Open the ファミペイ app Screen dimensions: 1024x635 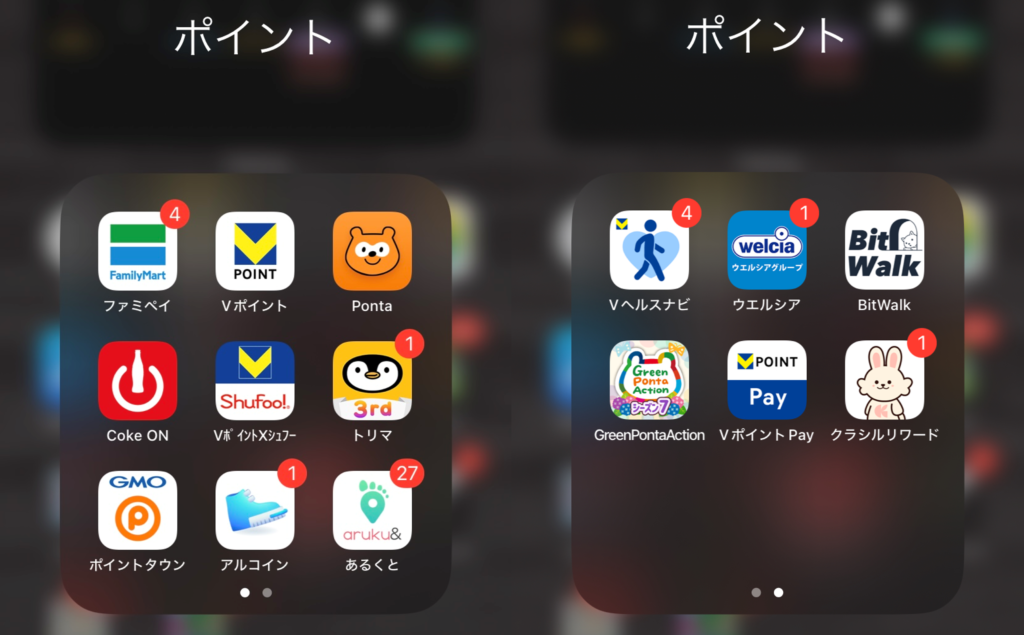point(138,251)
